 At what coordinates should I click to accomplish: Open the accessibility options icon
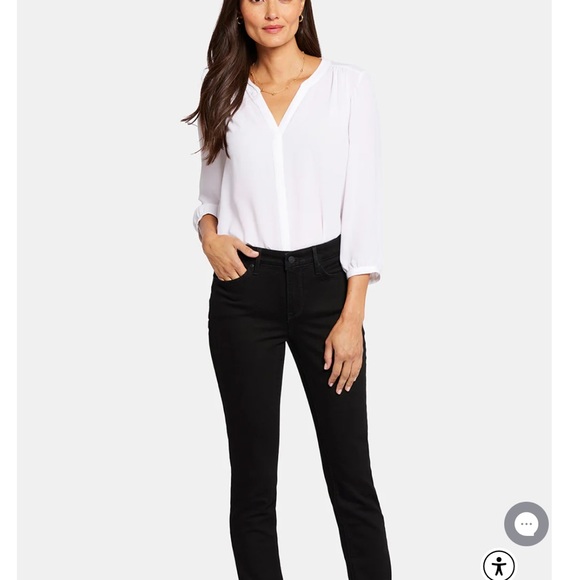click(x=499, y=566)
